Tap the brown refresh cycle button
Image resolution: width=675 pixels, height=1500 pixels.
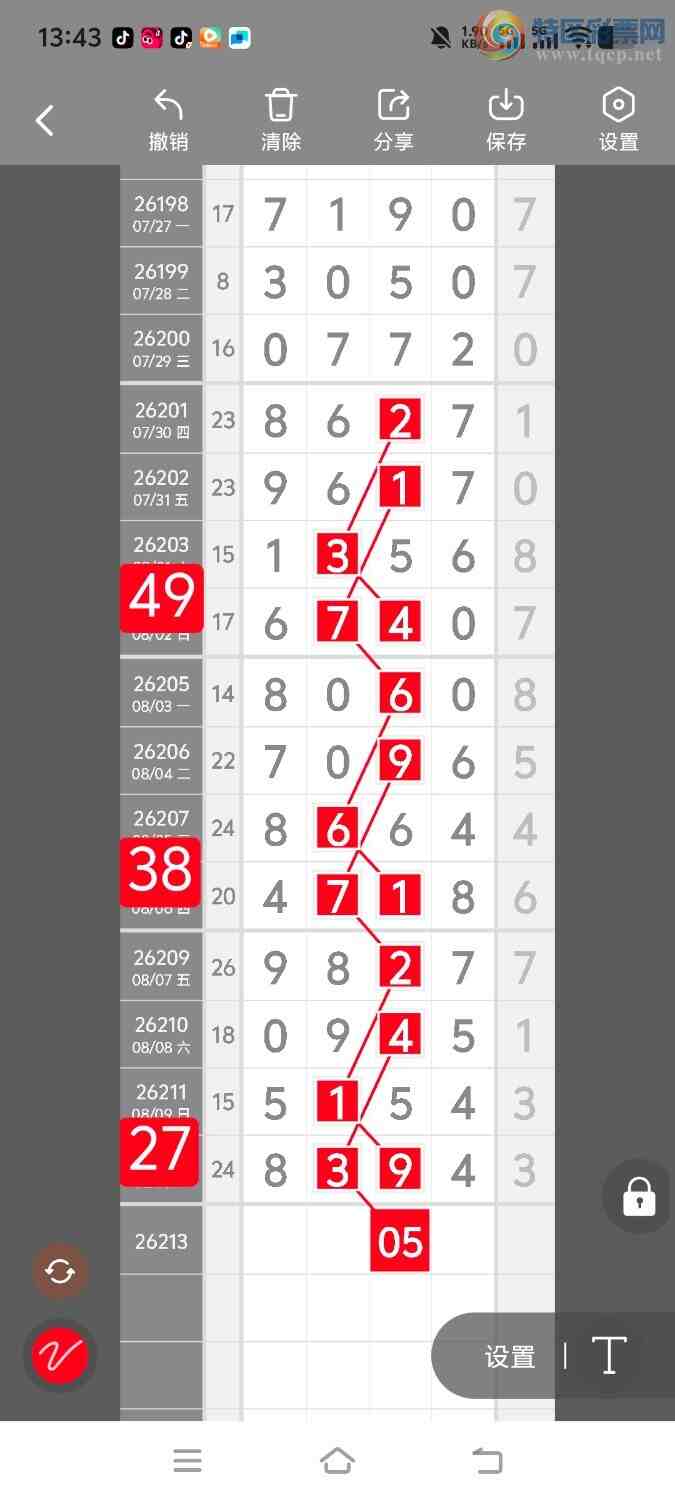pos(60,1272)
